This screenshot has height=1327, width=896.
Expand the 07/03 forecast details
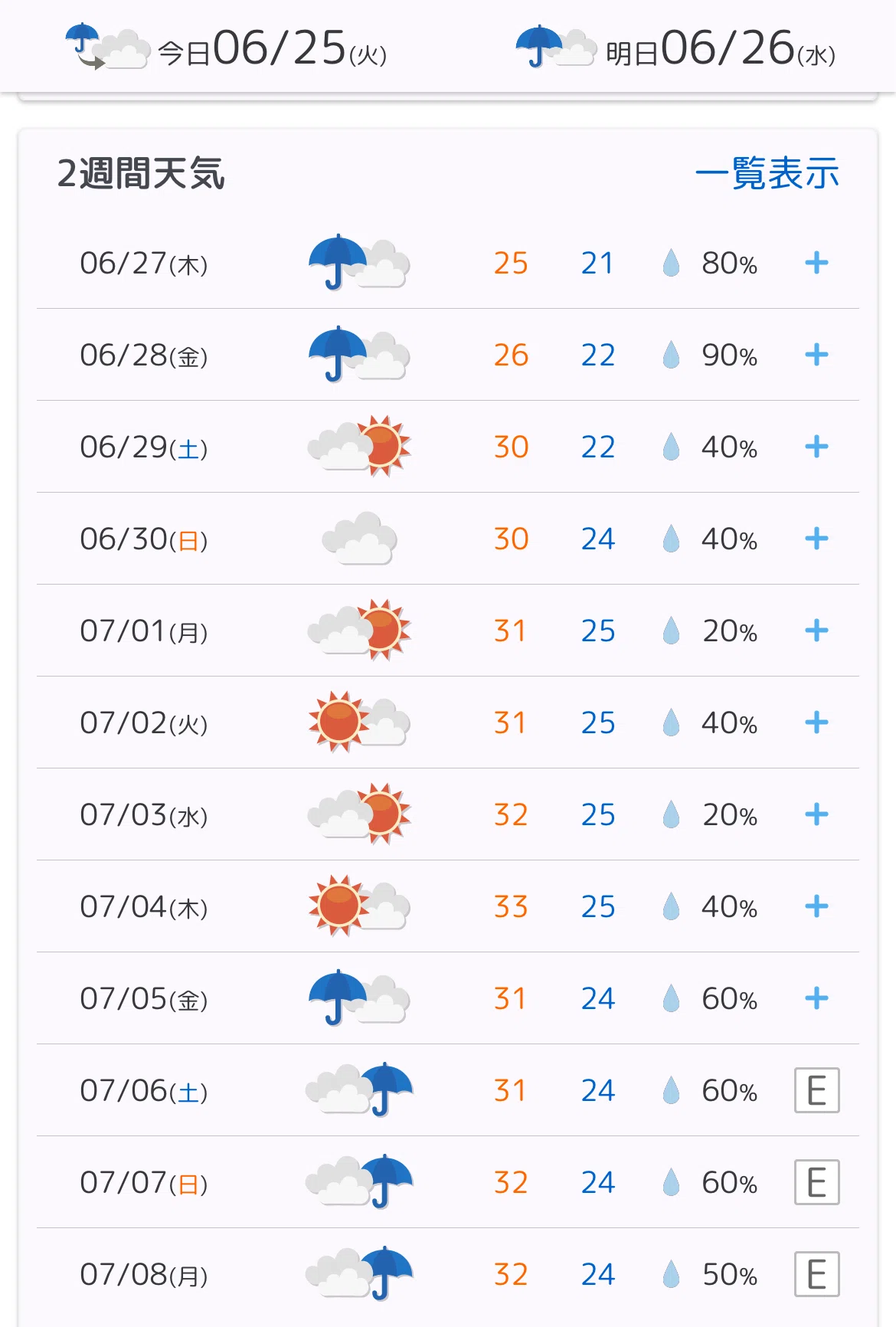tap(816, 814)
